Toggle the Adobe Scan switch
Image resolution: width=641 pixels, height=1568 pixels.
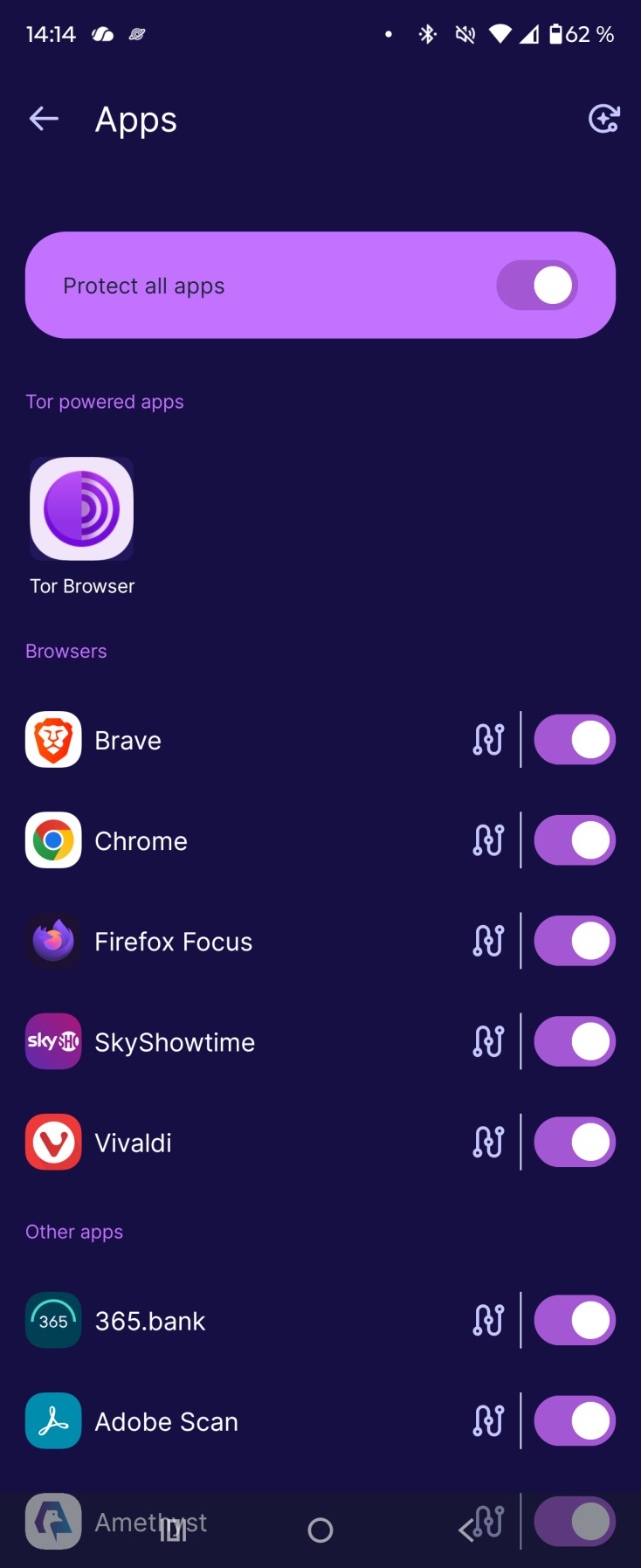tap(575, 1420)
